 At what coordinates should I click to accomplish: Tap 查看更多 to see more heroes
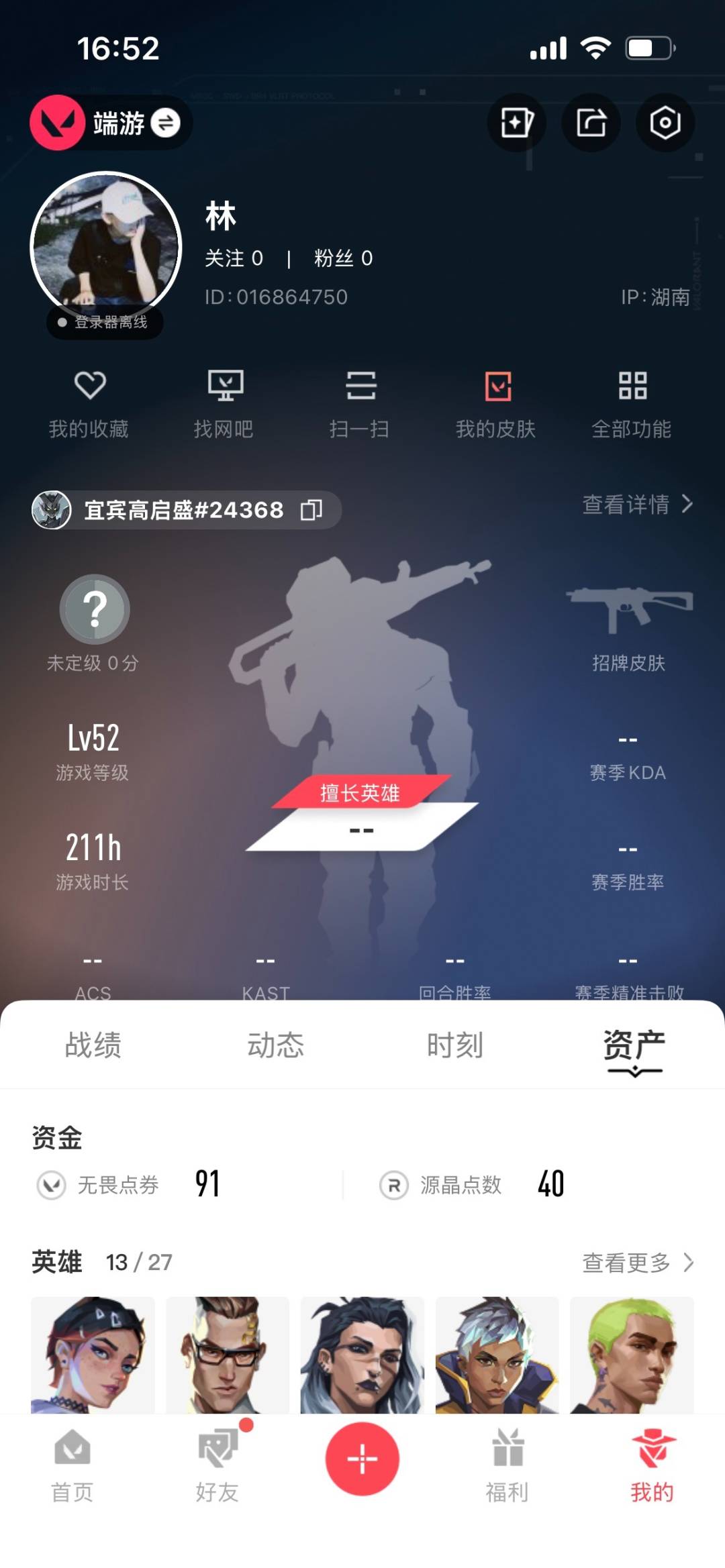click(x=636, y=1263)
